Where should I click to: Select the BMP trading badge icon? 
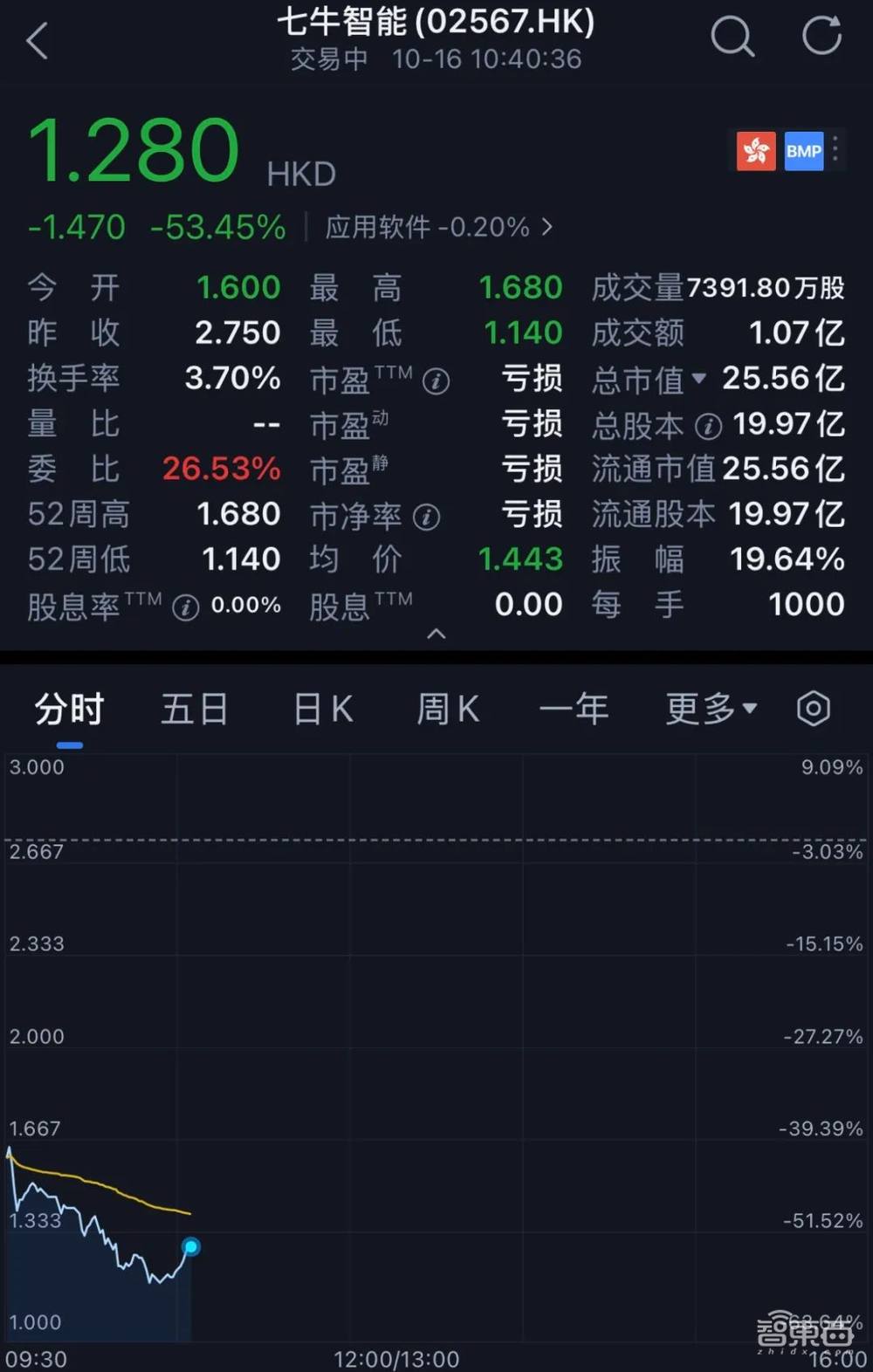(x=802, y=151)
